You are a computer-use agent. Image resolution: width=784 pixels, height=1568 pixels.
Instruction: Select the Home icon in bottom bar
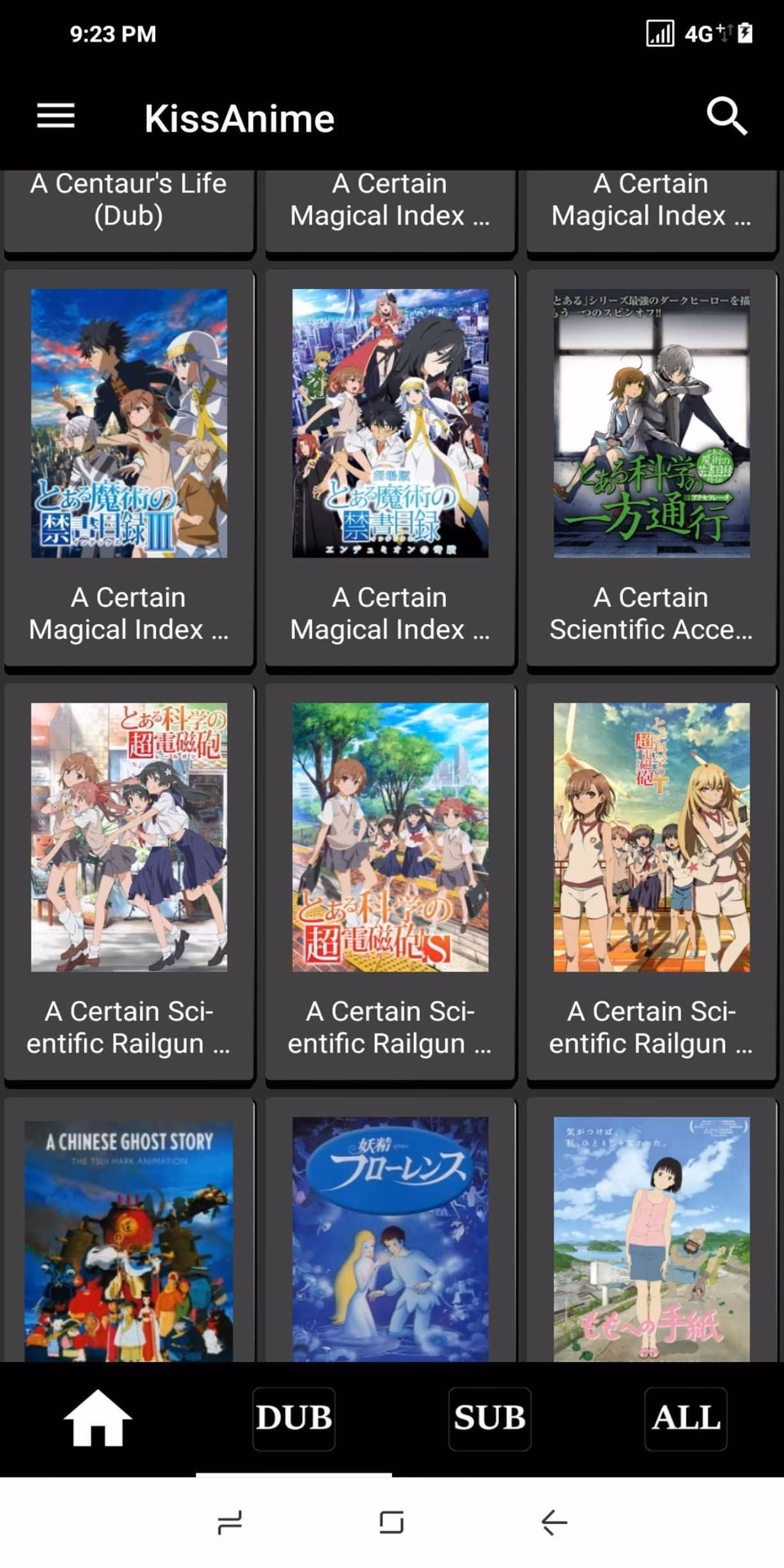pos(96,1419)
